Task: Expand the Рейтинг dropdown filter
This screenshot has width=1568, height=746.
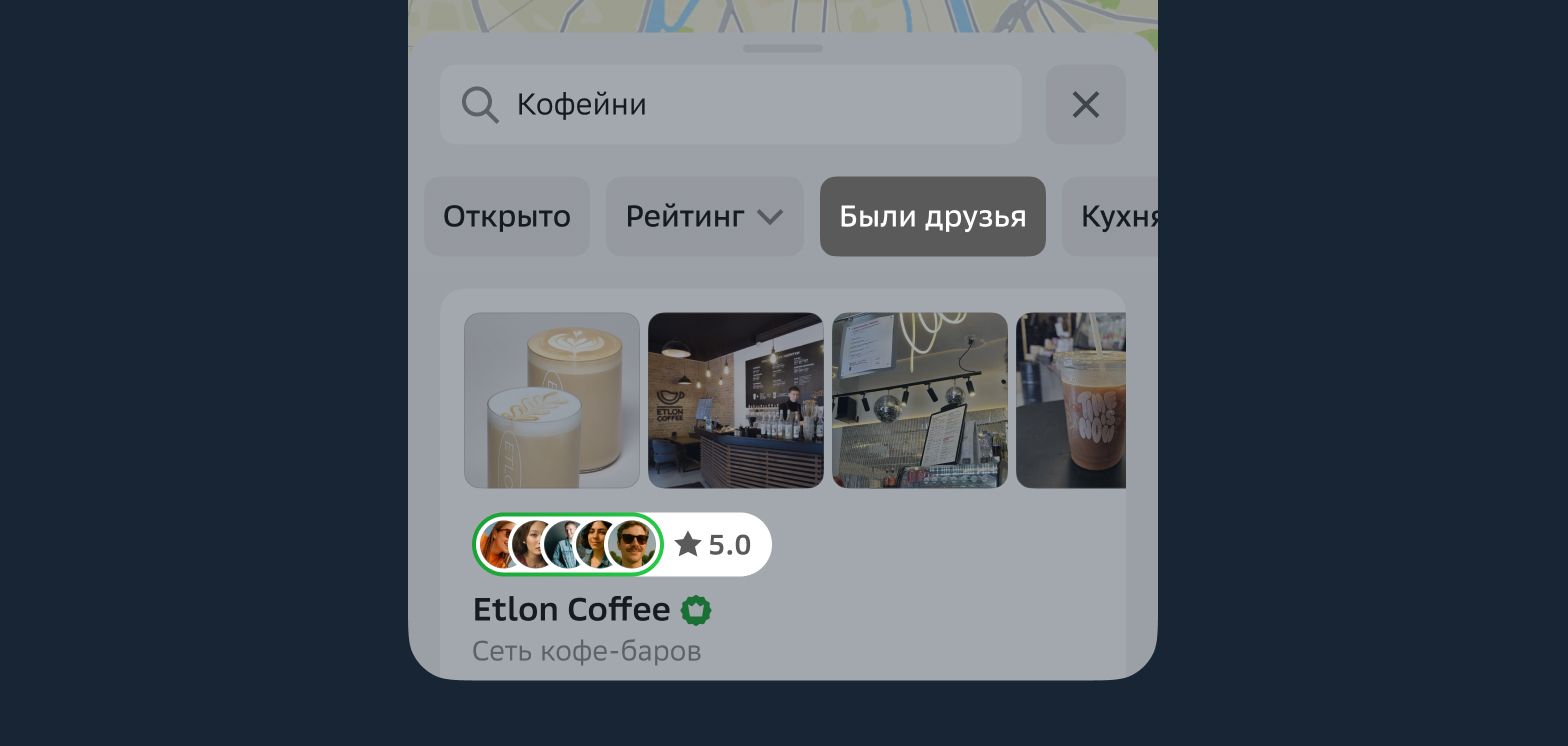Action: [704, 216]
